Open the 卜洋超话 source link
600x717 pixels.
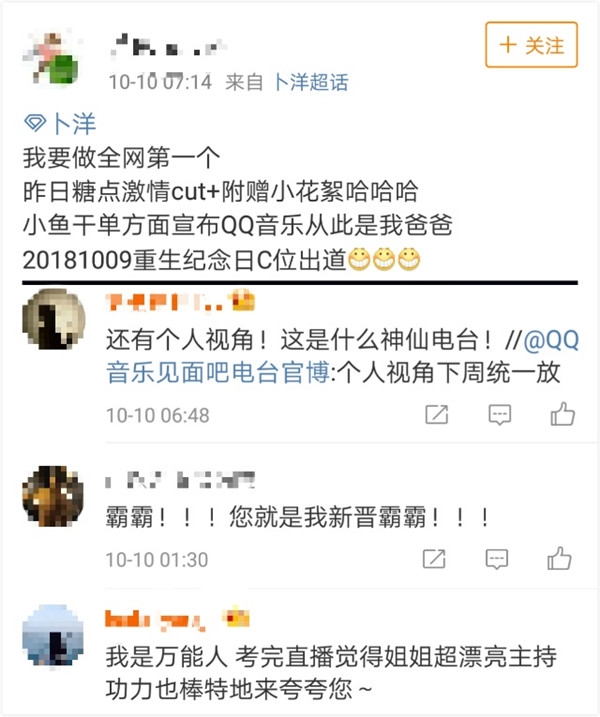pos(310,82)
